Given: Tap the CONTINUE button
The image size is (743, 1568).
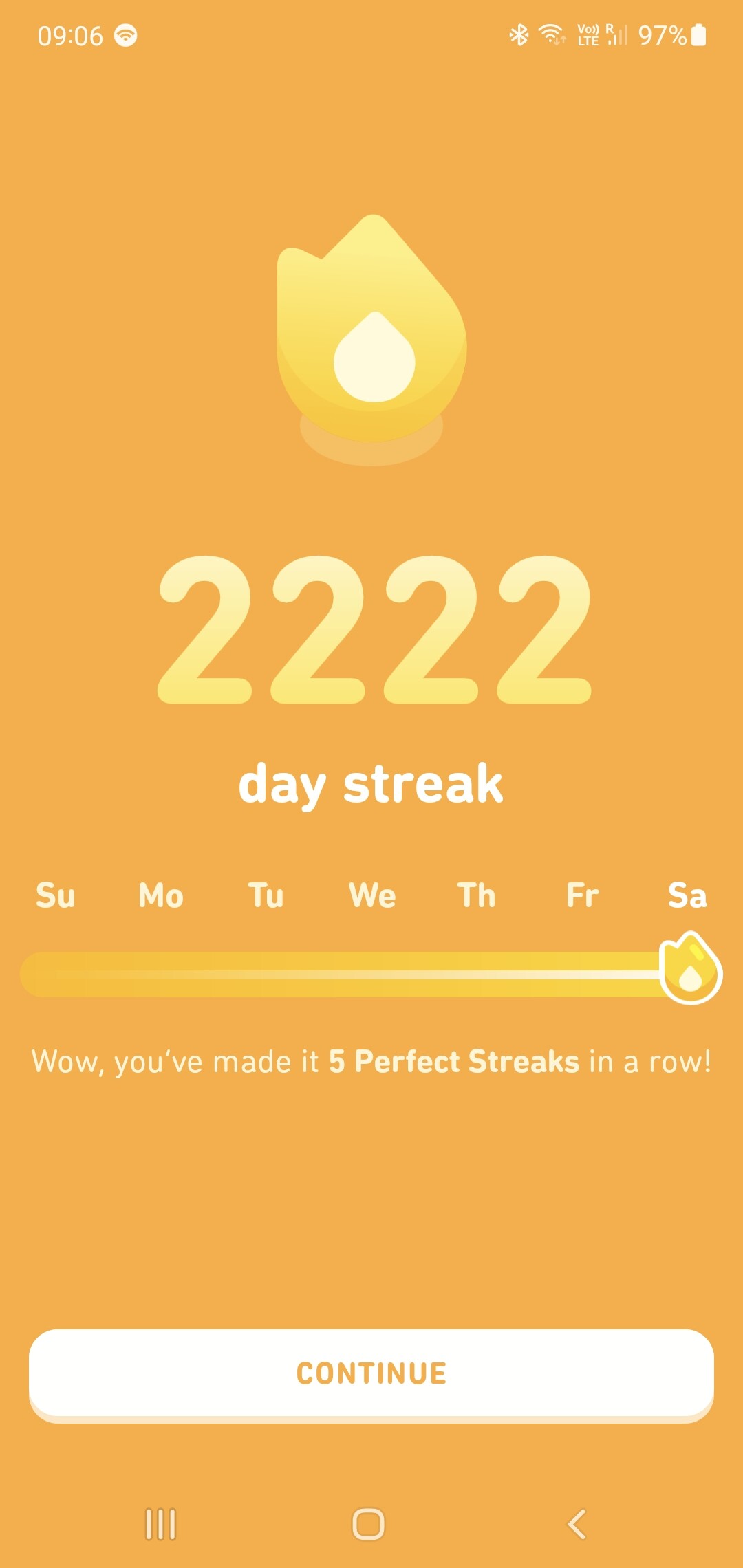Looking at the screenshot, I should (x=371, y=1374).
